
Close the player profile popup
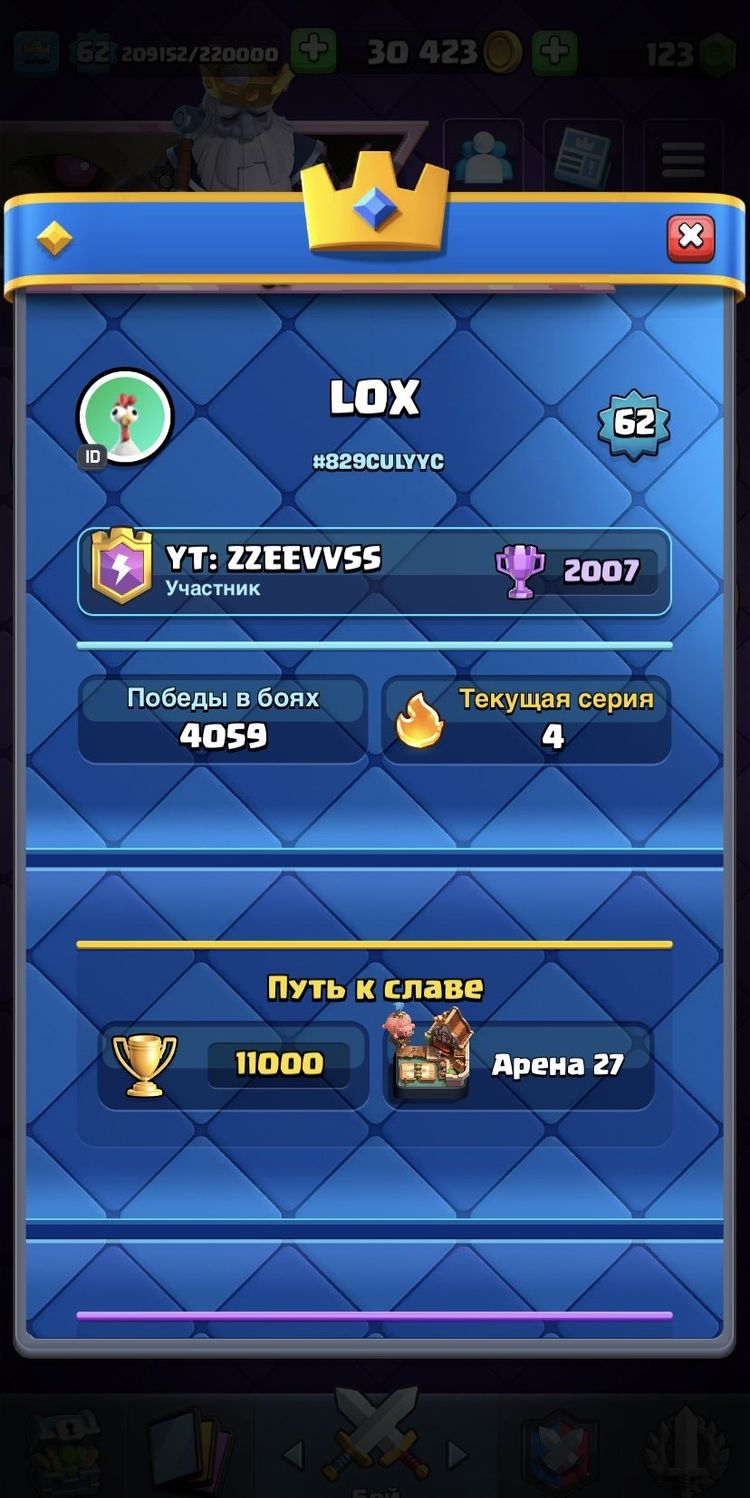pos(690,238)
